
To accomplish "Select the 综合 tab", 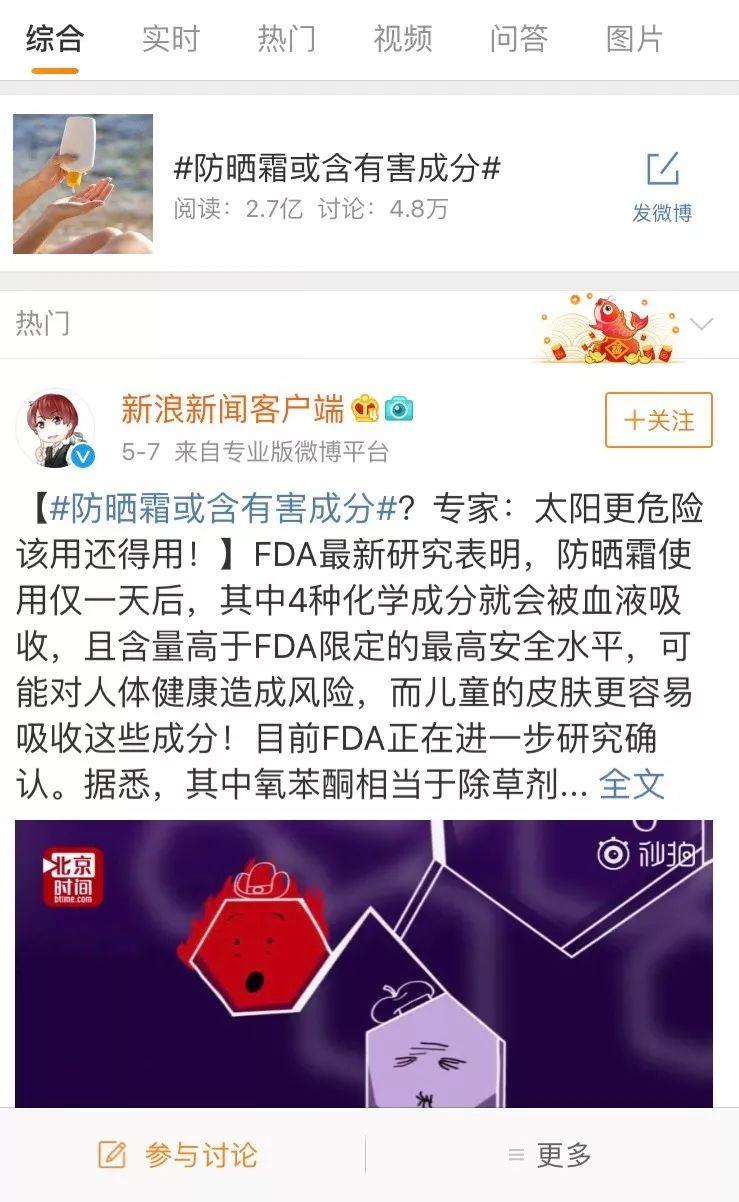I will coord(54,39).
